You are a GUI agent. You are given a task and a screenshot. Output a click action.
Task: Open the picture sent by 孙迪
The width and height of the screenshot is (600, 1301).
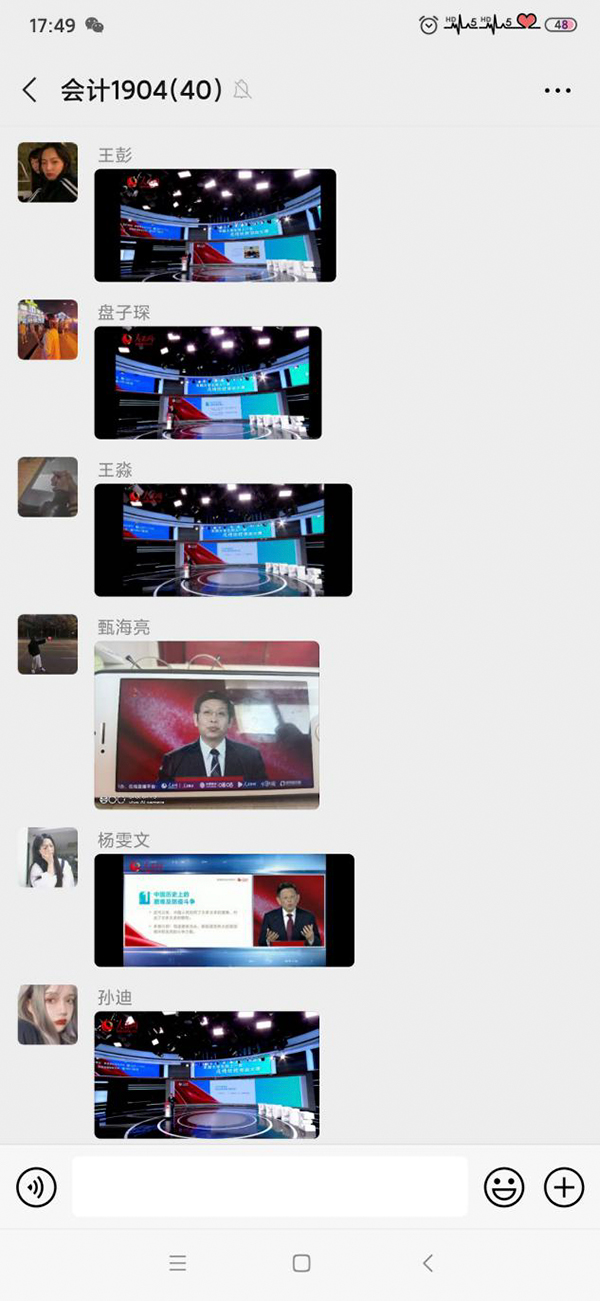click(x=207, y=1075)
